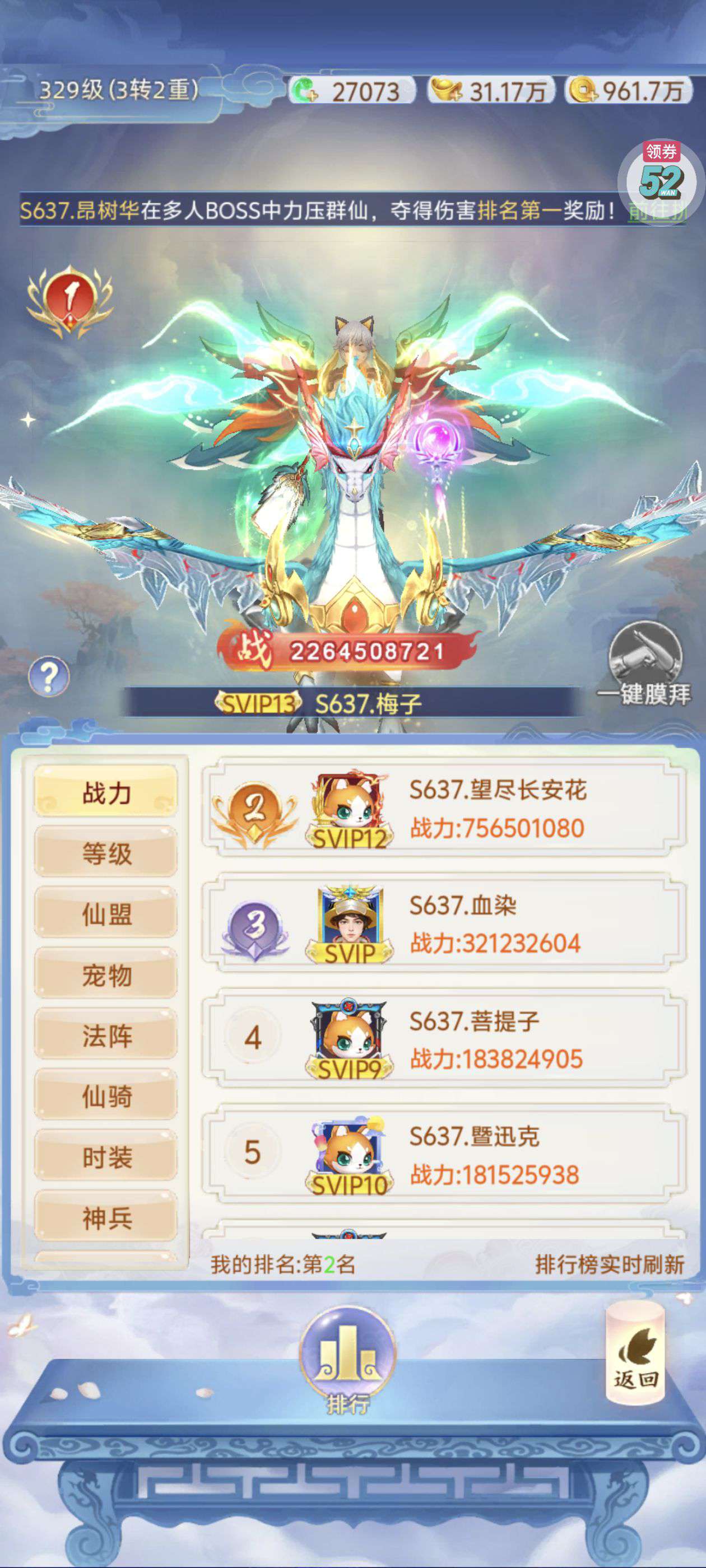
Task: View player S637.望尽长安花 ranked second
Action: [445, 807]
